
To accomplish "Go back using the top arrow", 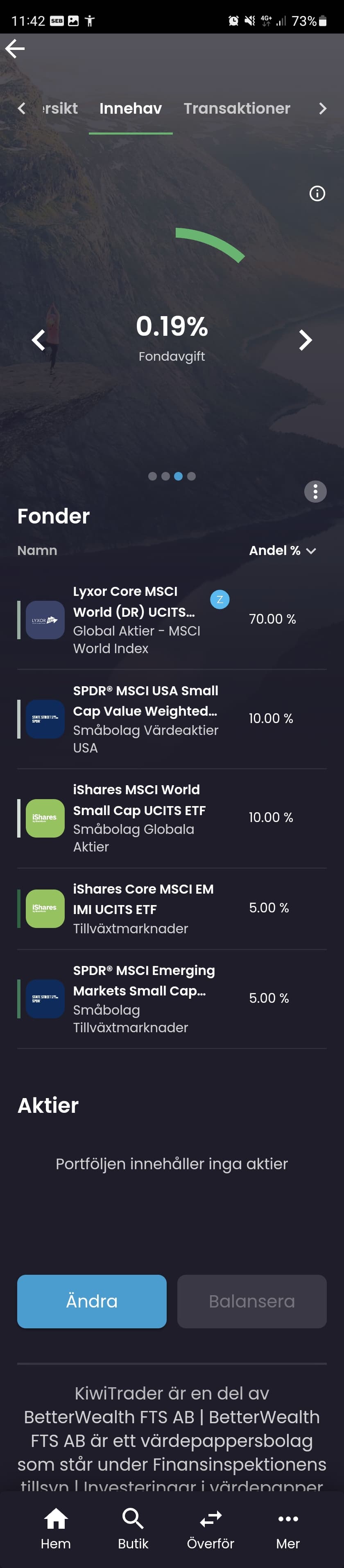I will tap(15, 49).
